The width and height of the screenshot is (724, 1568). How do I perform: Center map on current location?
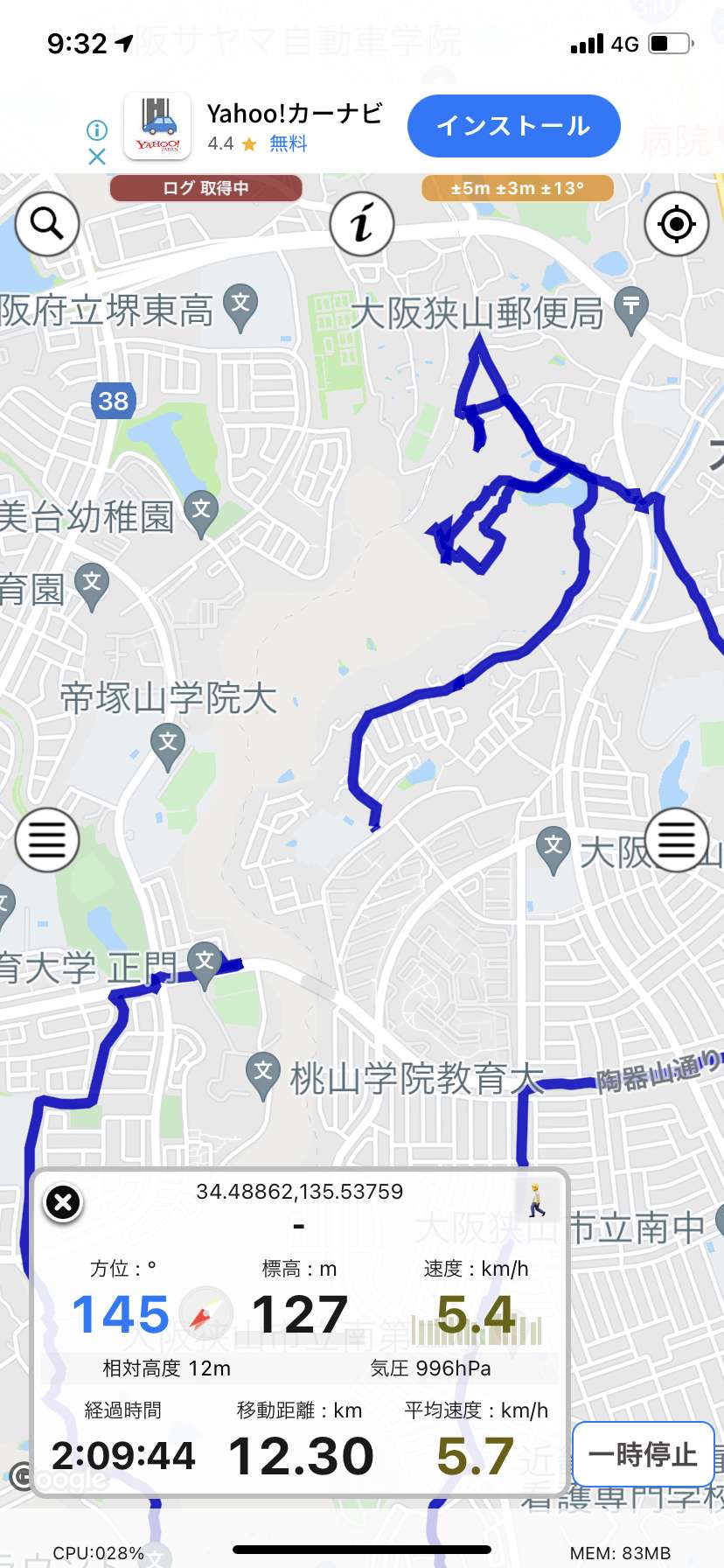click(x=676, y=224)
